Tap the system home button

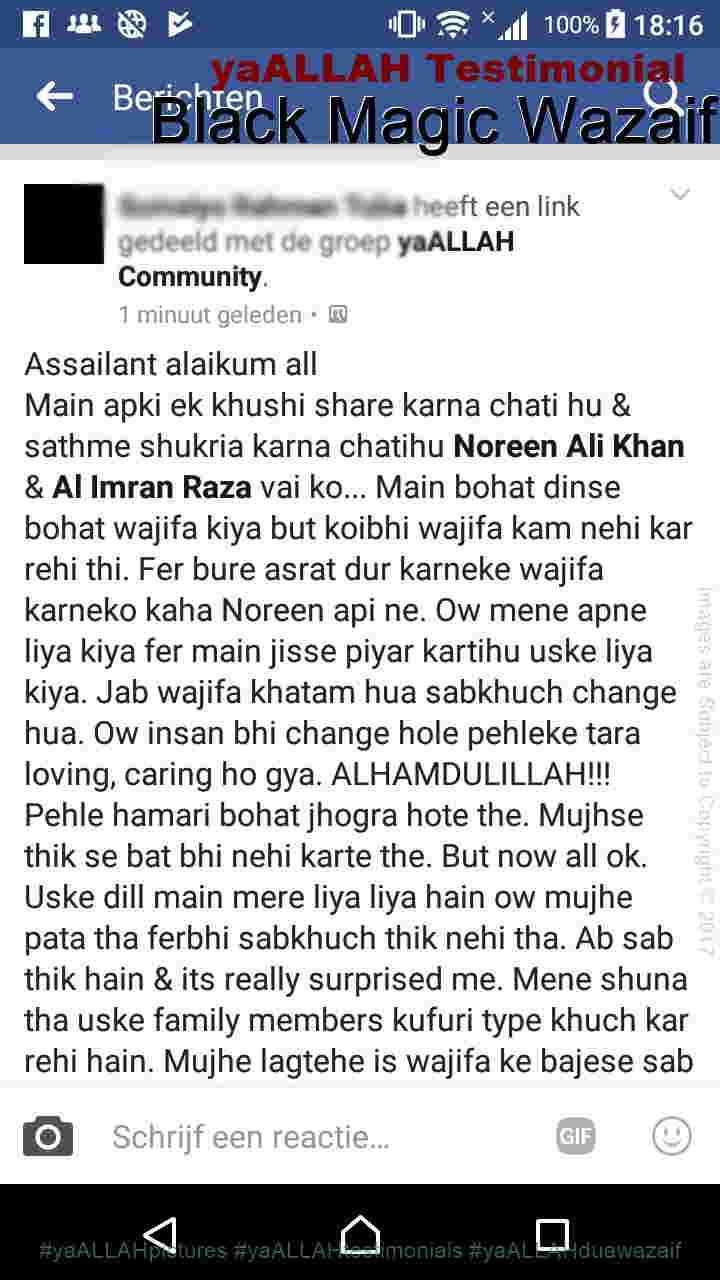360,1234
